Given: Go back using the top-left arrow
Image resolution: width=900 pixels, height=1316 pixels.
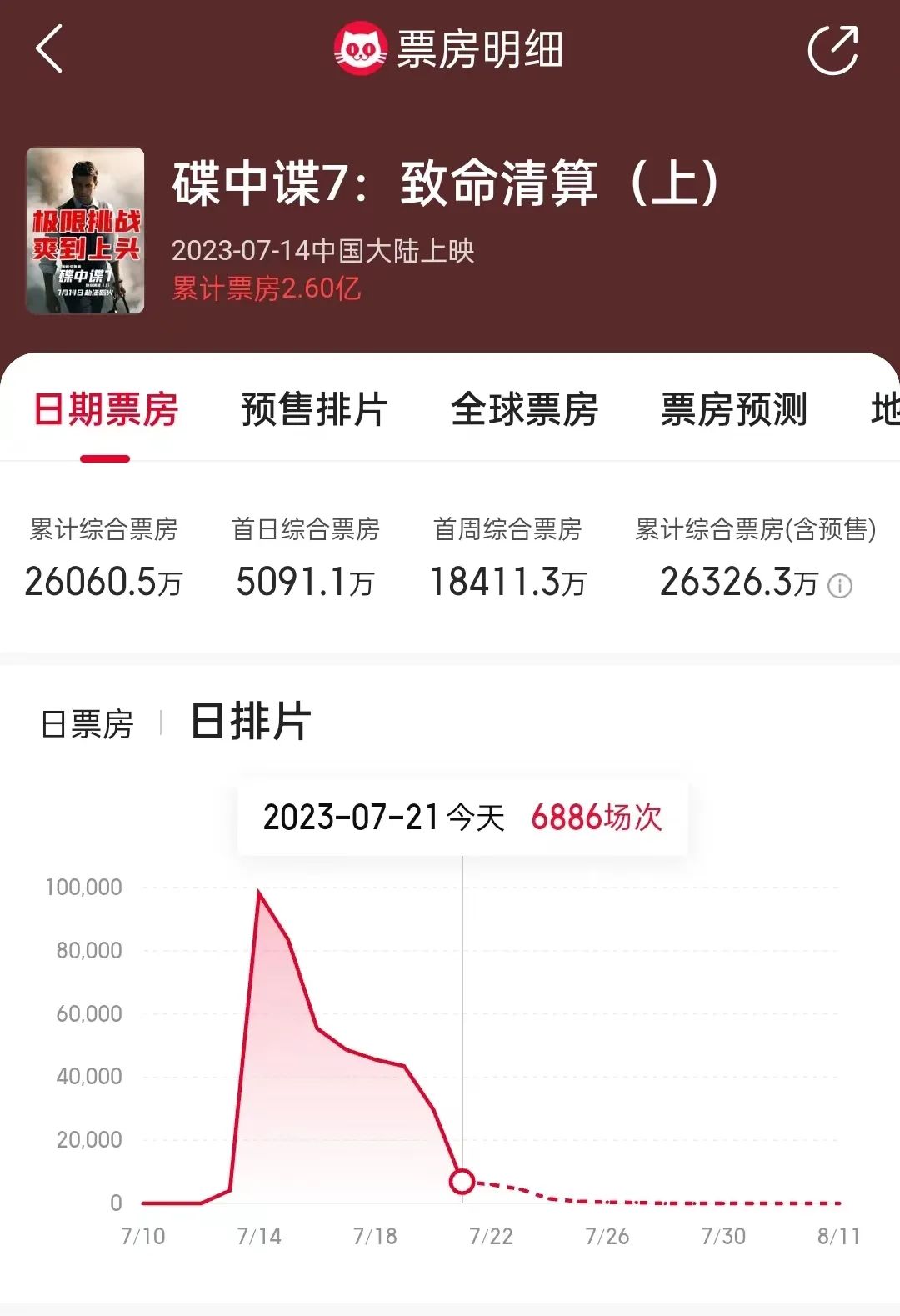Looking at the screenshot, I should [x=49, y=48].
